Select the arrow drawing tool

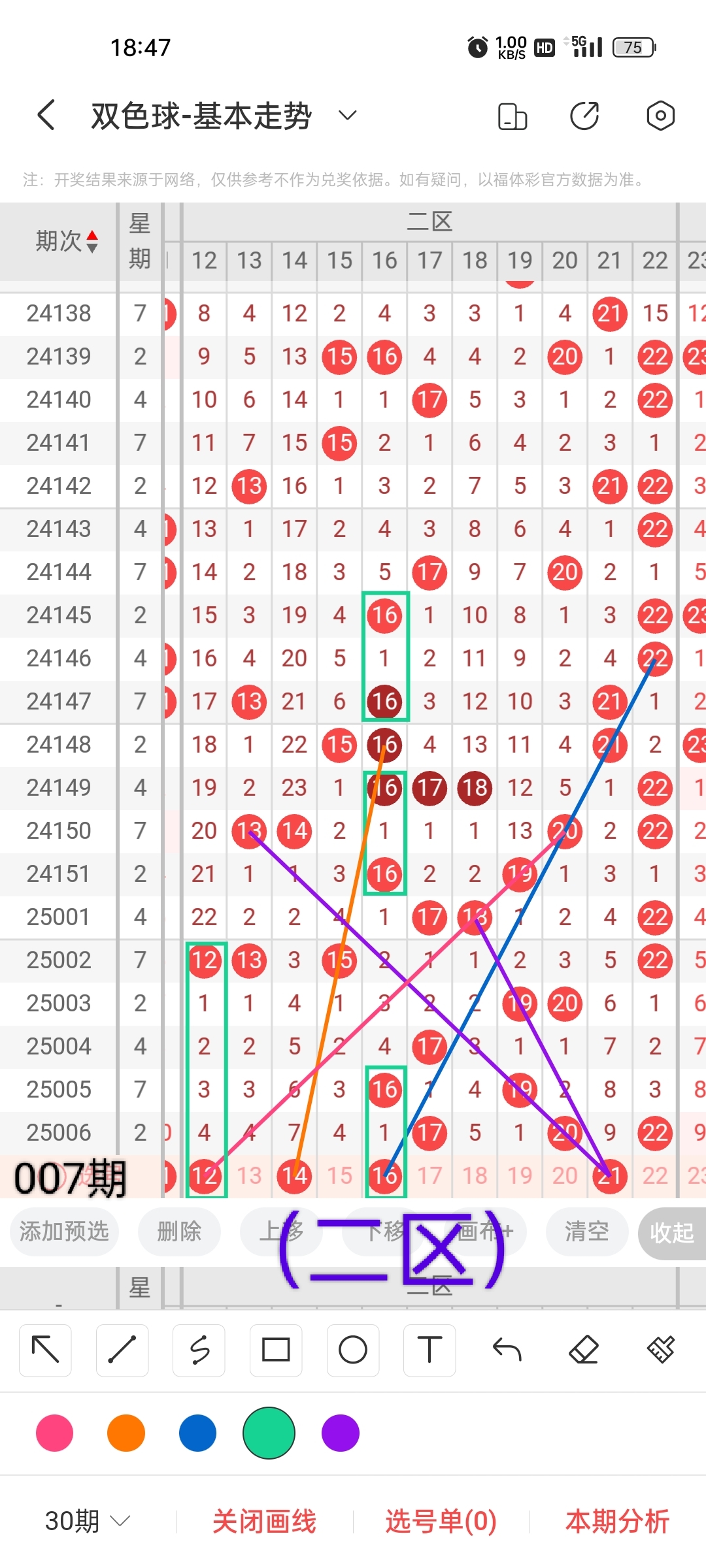[x=45, y=1350]
